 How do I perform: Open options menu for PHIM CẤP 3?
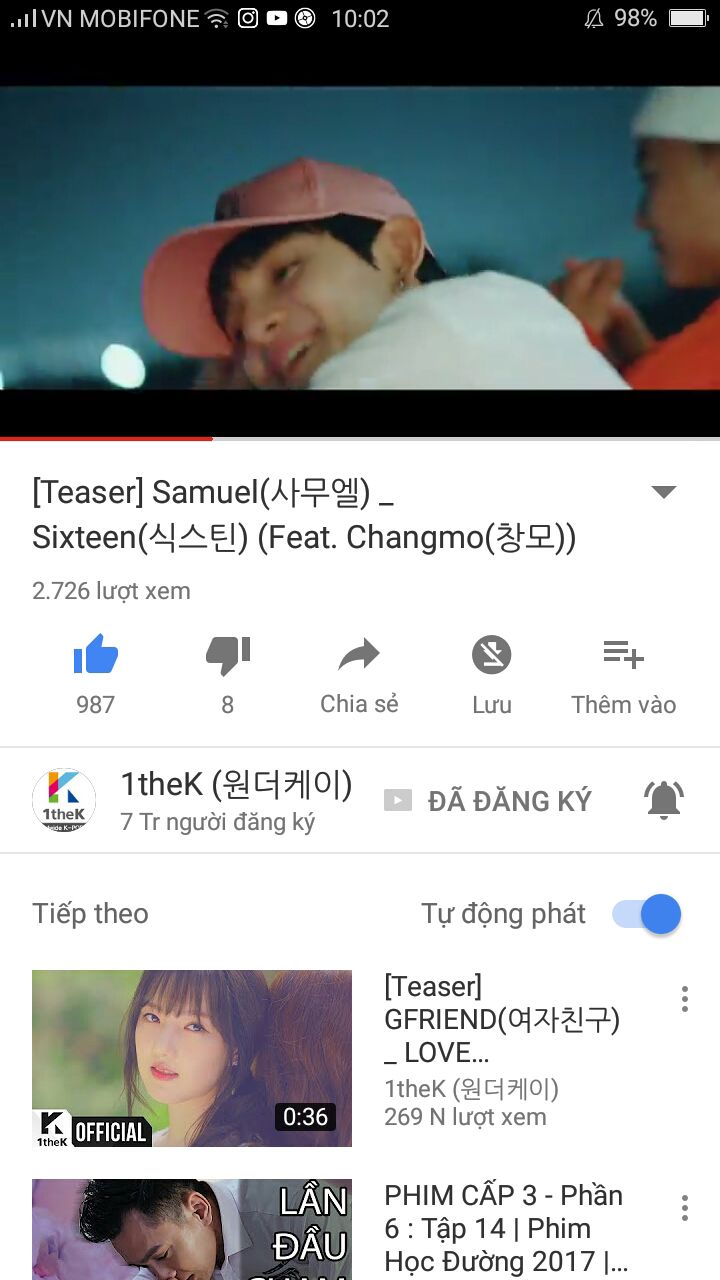coord(685,1207)
